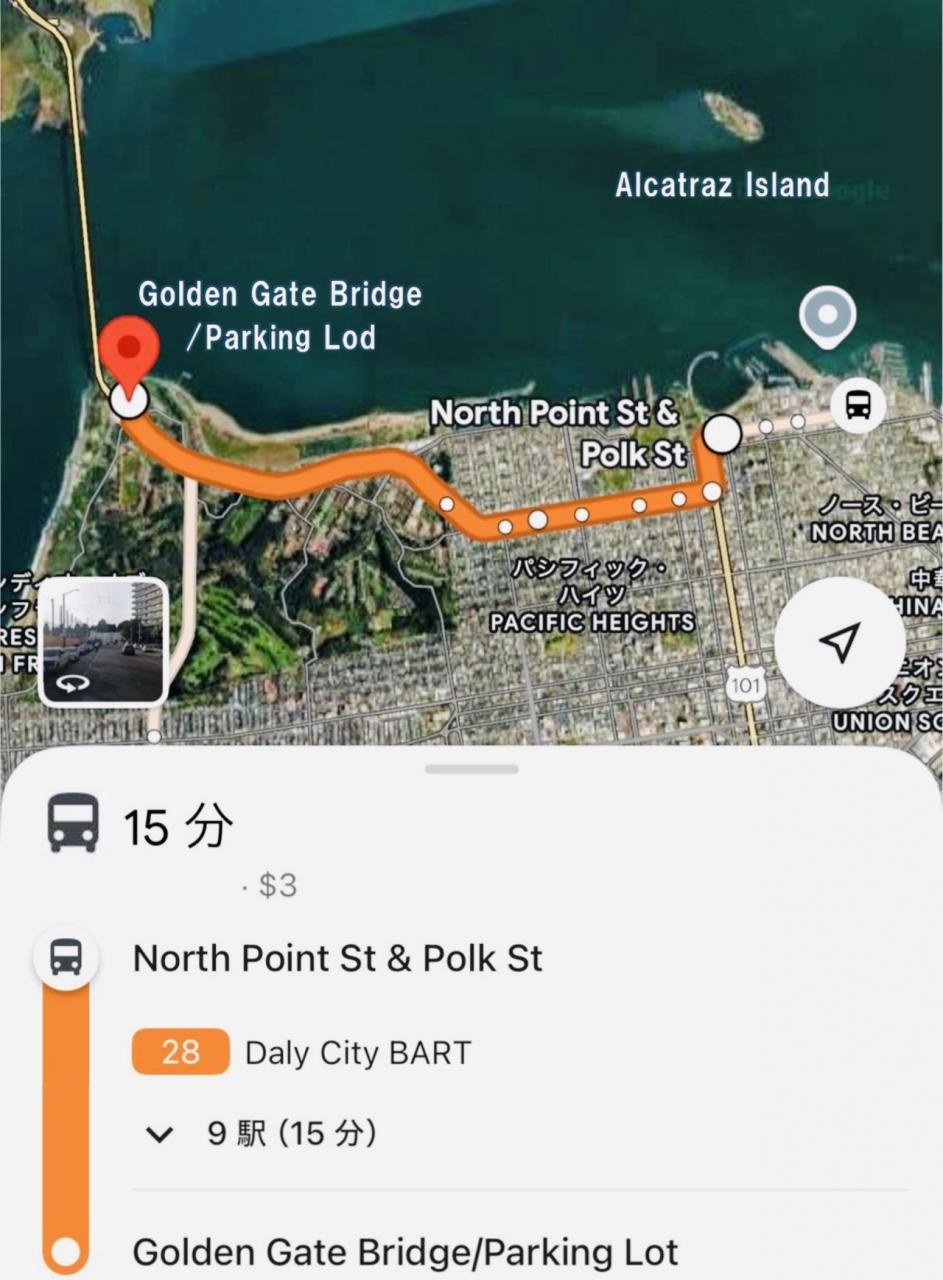Image resolution: width=943 pixels, height=1280 pixels.
Task: Open the Street View thumbnail
Action: (x=102, y=641)
